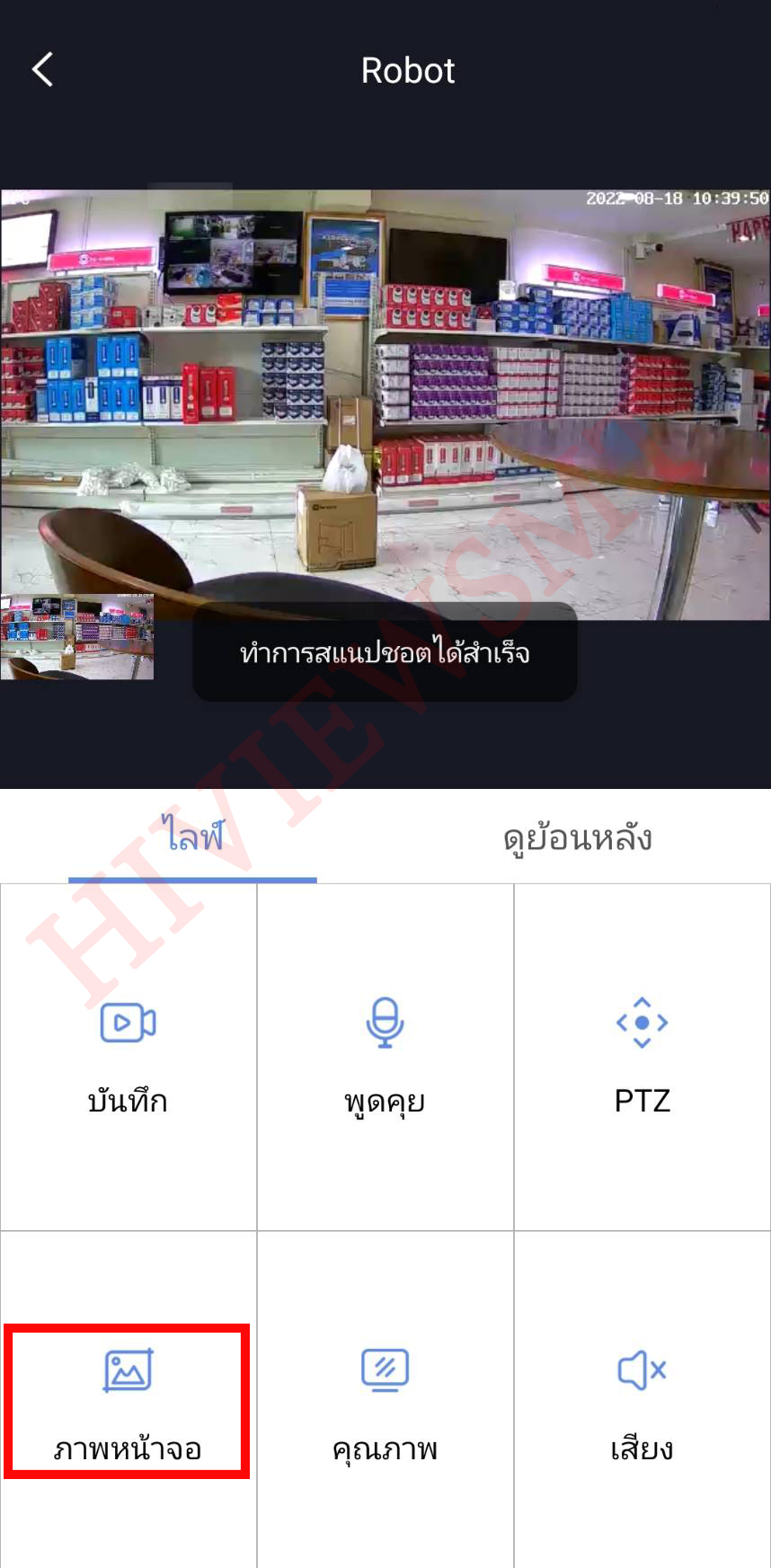
Task: Go back from the Robot camera screen
Action: click(42, 69)
